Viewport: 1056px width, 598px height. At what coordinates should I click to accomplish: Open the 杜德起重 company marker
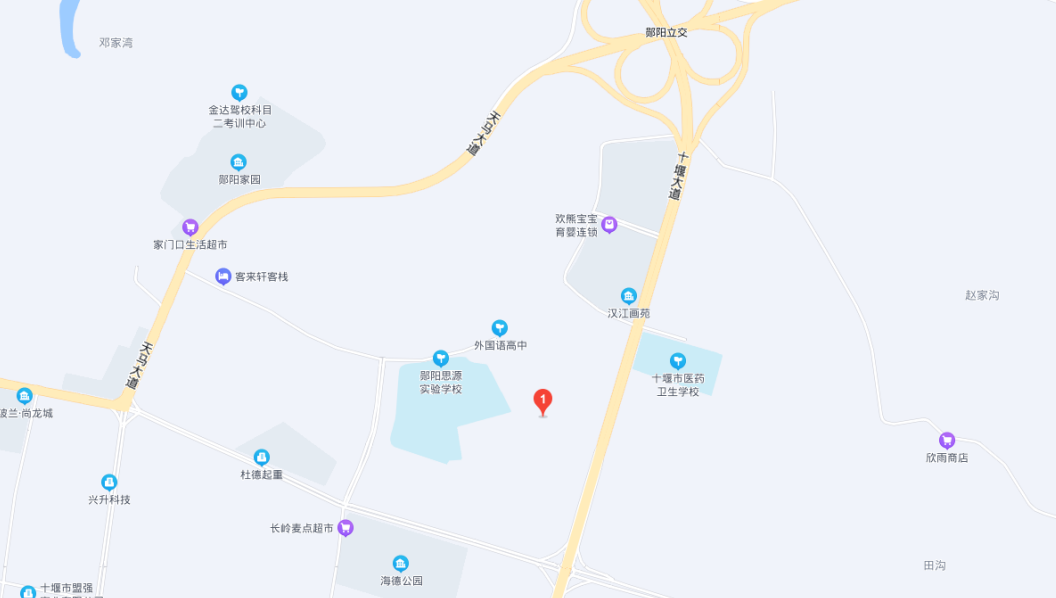(261, 457)
